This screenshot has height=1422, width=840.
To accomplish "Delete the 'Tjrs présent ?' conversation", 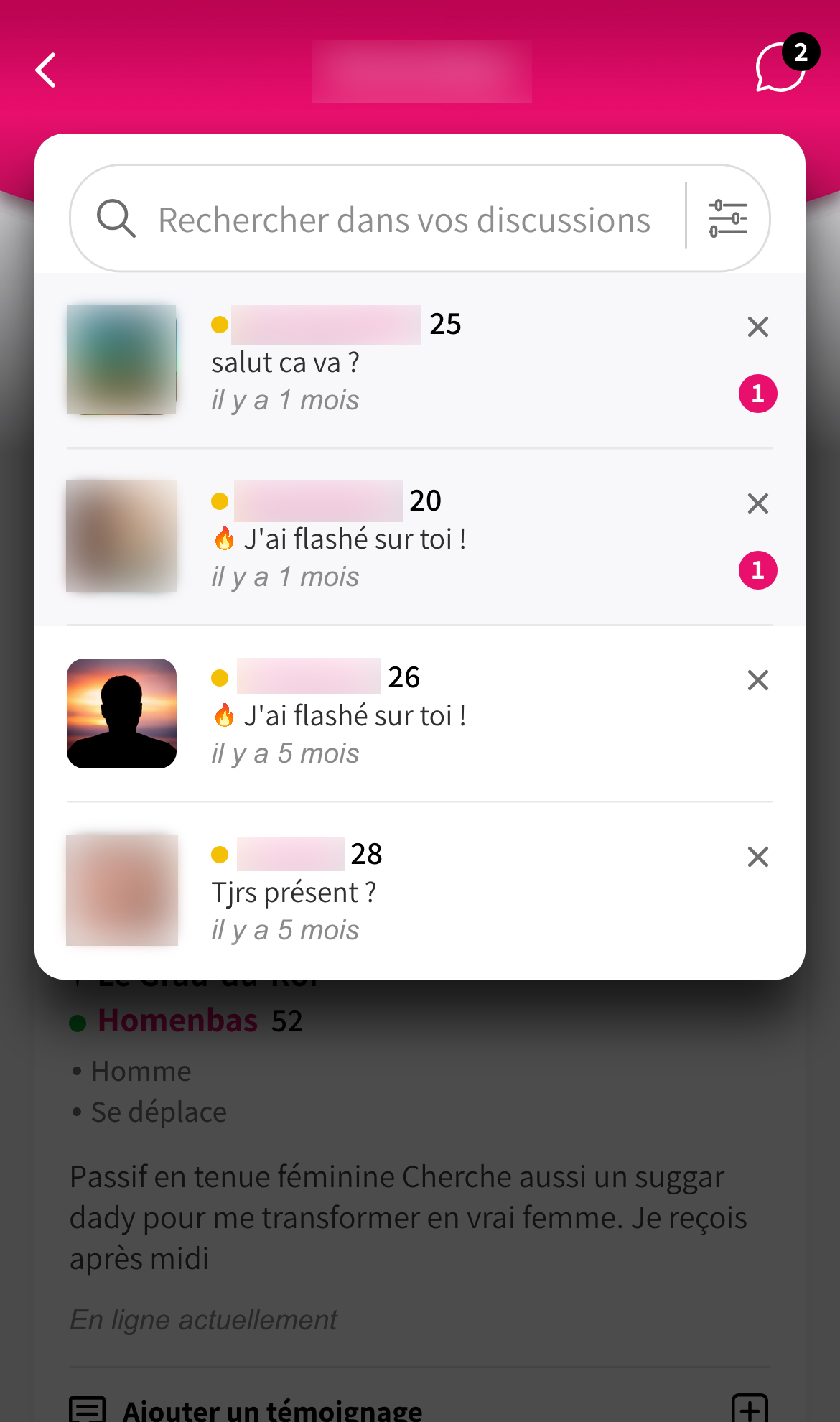I will [x=757, y=857].
